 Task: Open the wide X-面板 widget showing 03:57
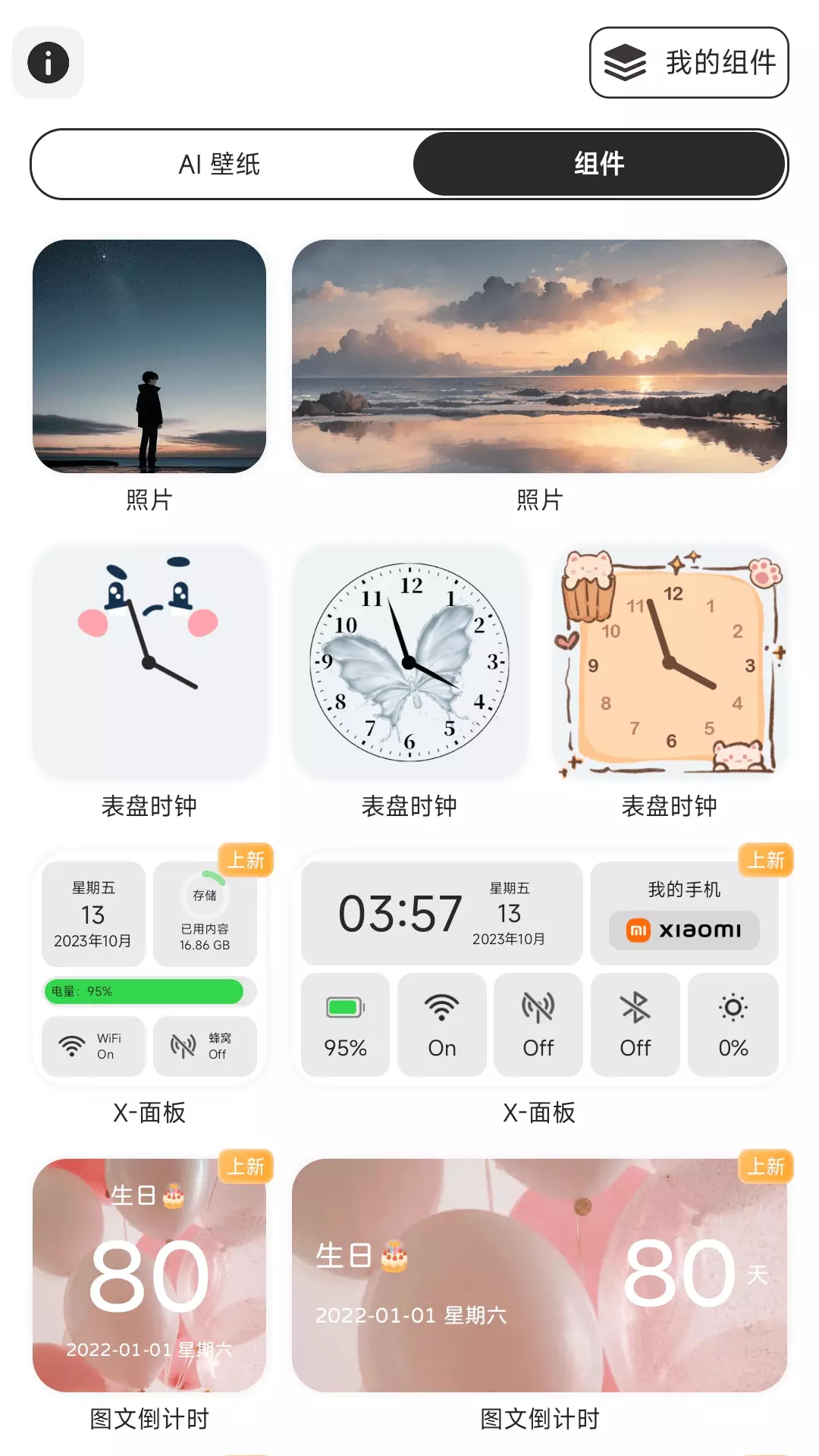(x=539, y=968)
